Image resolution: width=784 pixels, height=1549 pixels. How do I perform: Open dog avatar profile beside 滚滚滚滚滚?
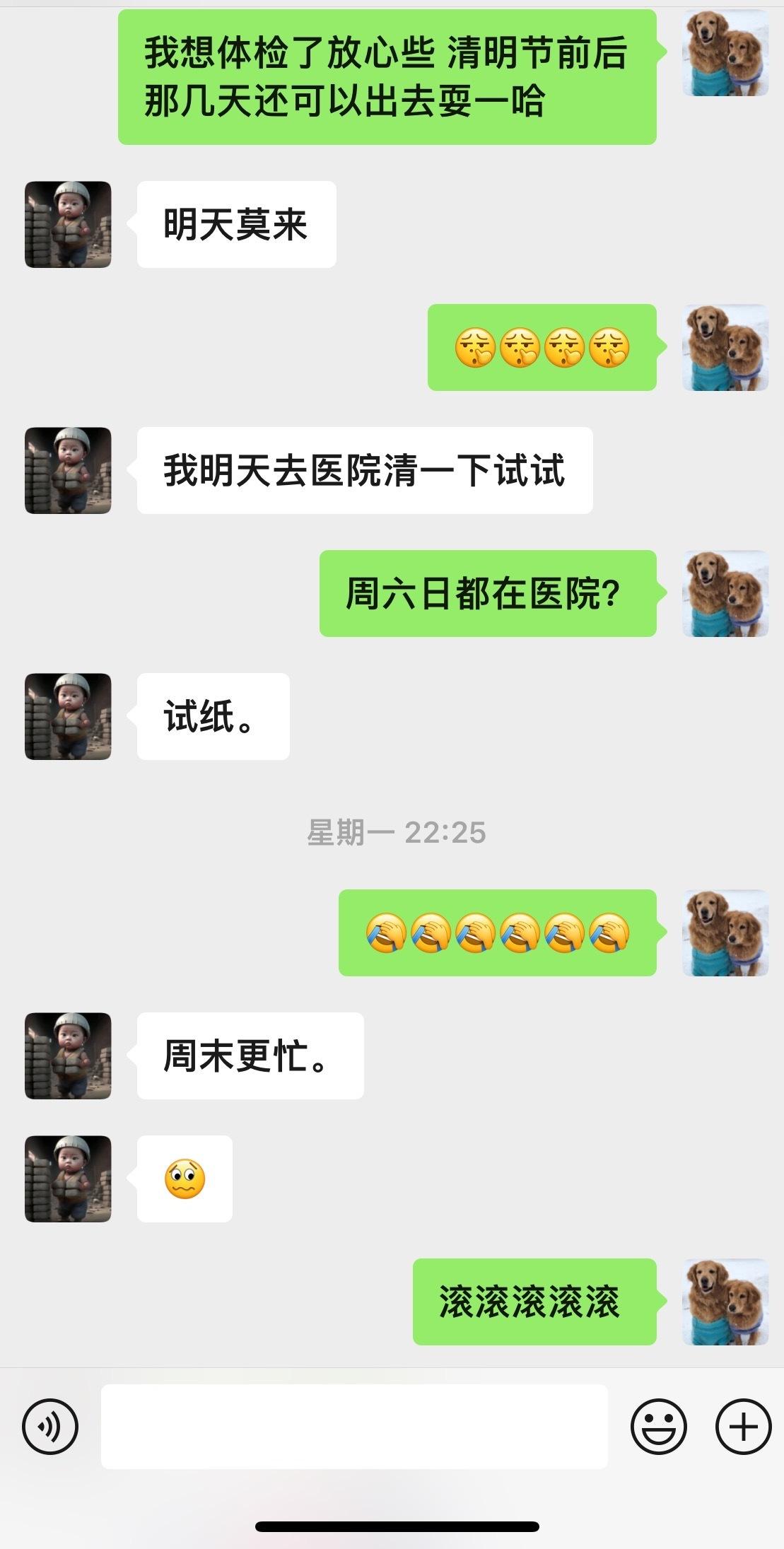(x=725, y=1302)
